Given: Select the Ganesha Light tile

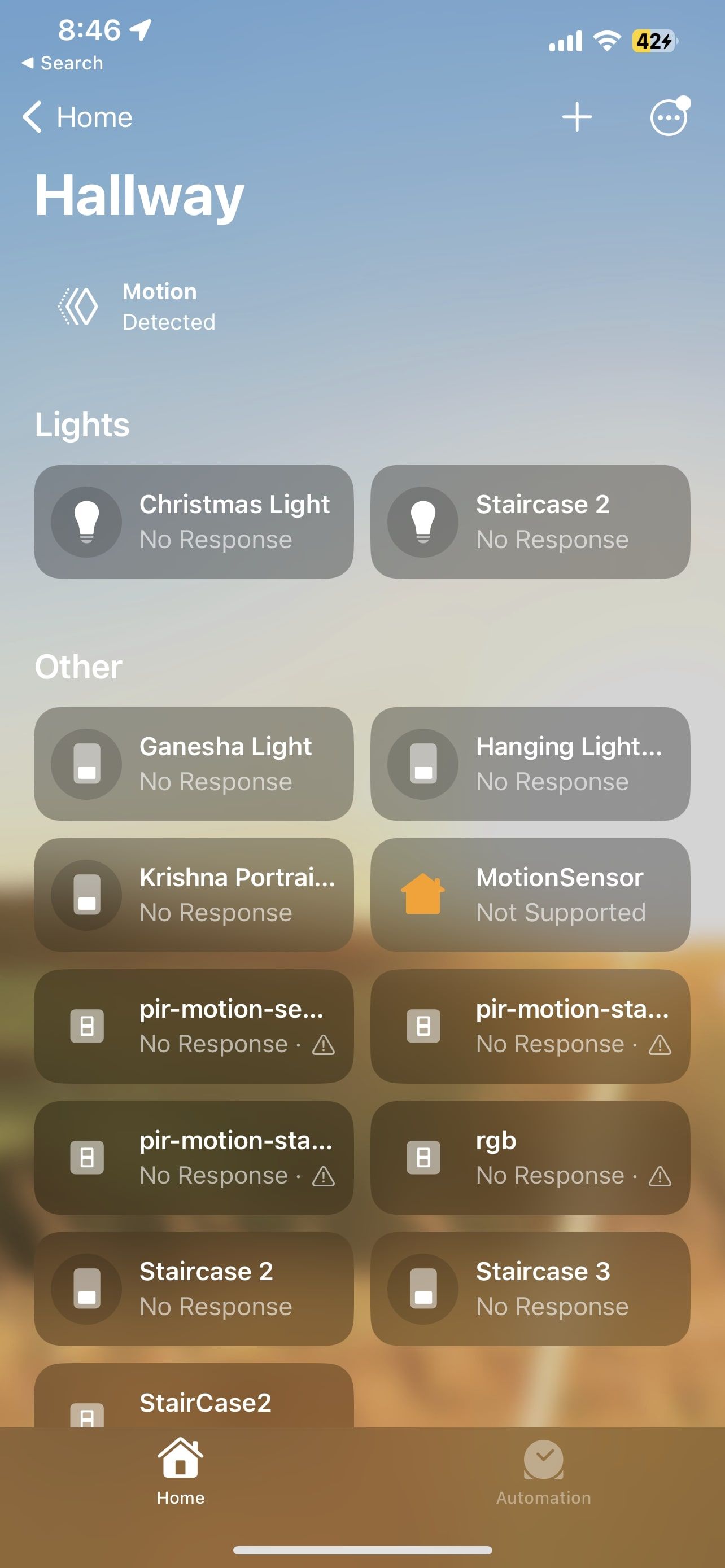Looking at the screenshot, I should [194, 763].
